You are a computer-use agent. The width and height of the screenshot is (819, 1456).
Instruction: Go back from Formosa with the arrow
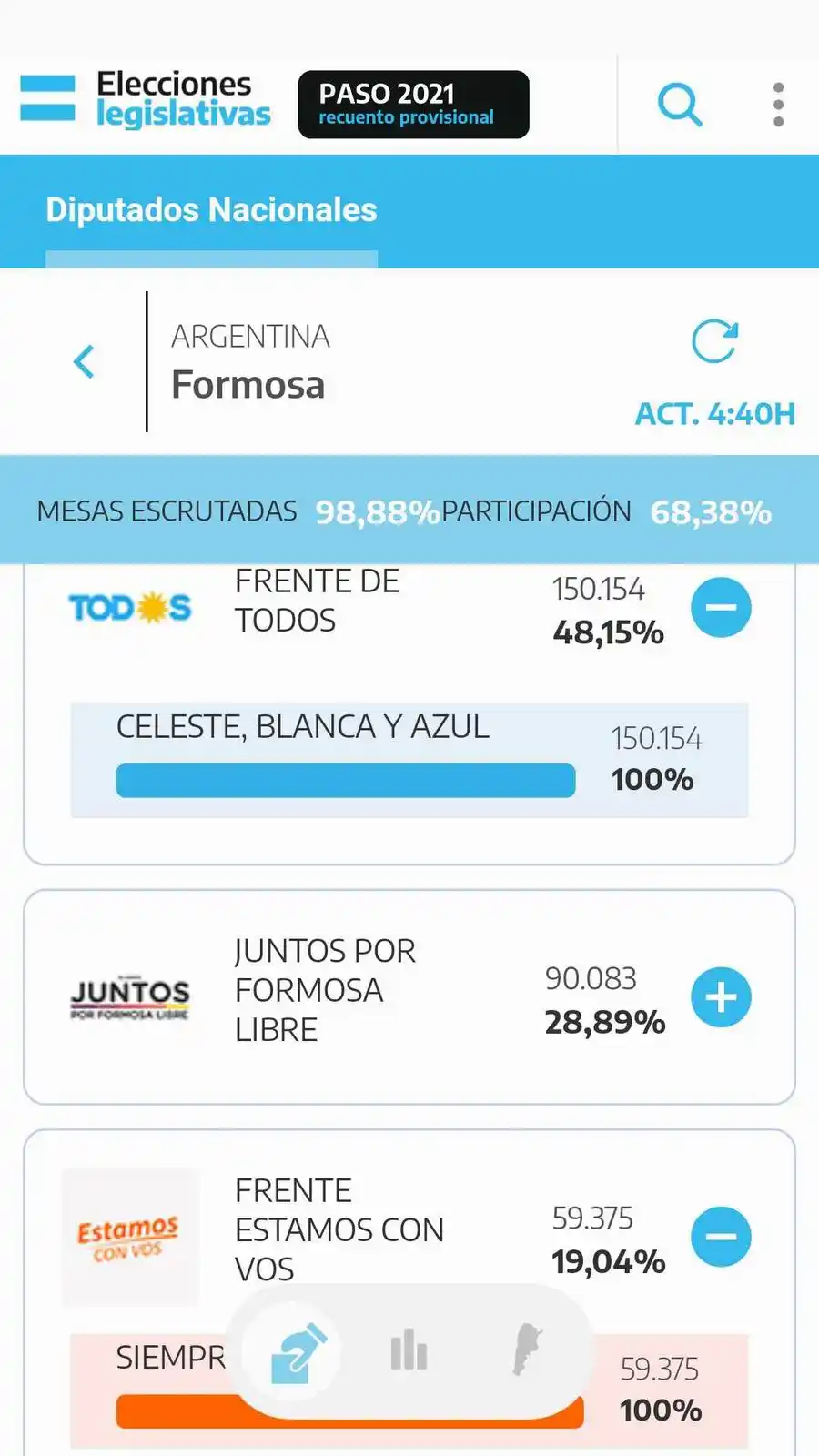tap(84, 361)
